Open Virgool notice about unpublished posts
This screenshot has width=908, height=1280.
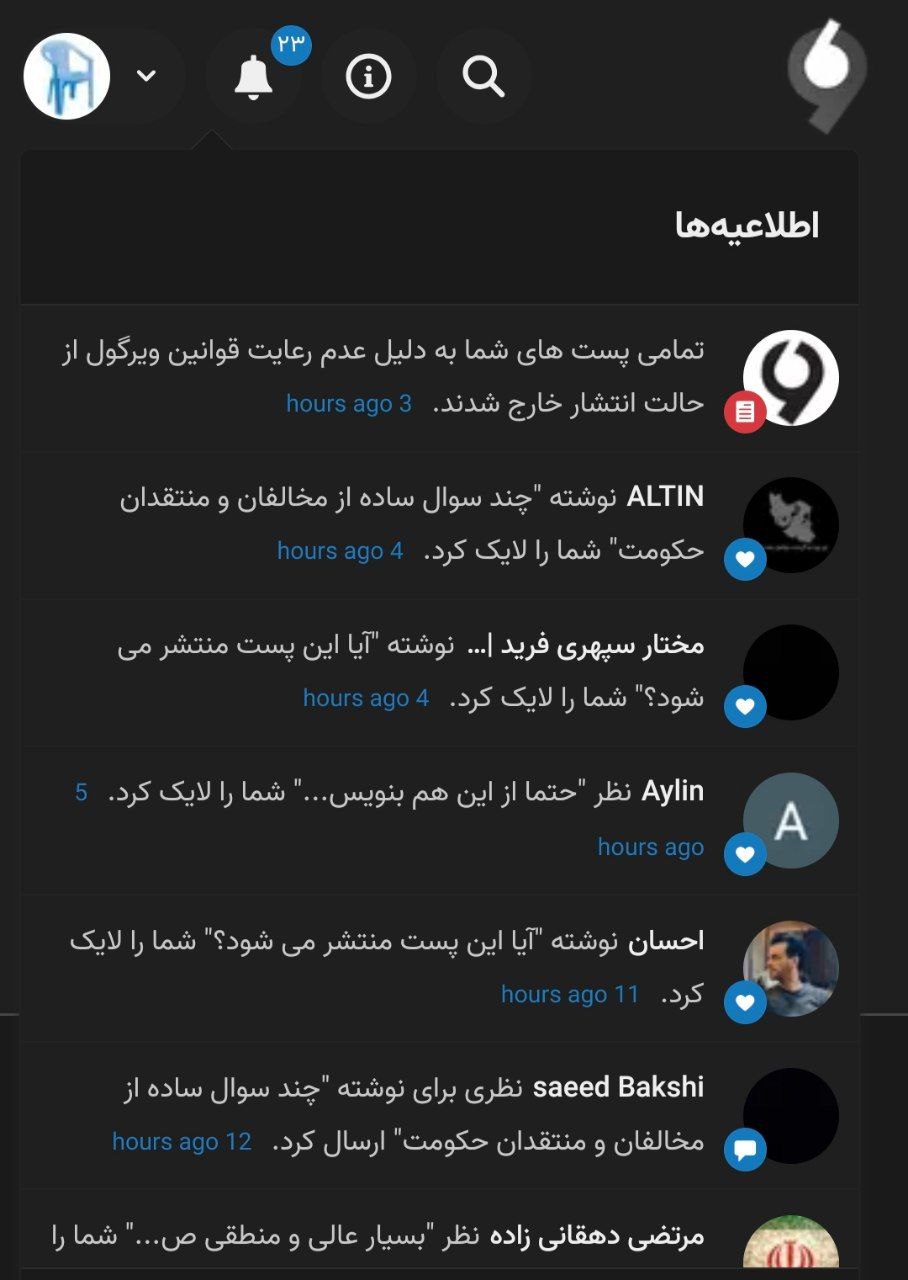440,377
